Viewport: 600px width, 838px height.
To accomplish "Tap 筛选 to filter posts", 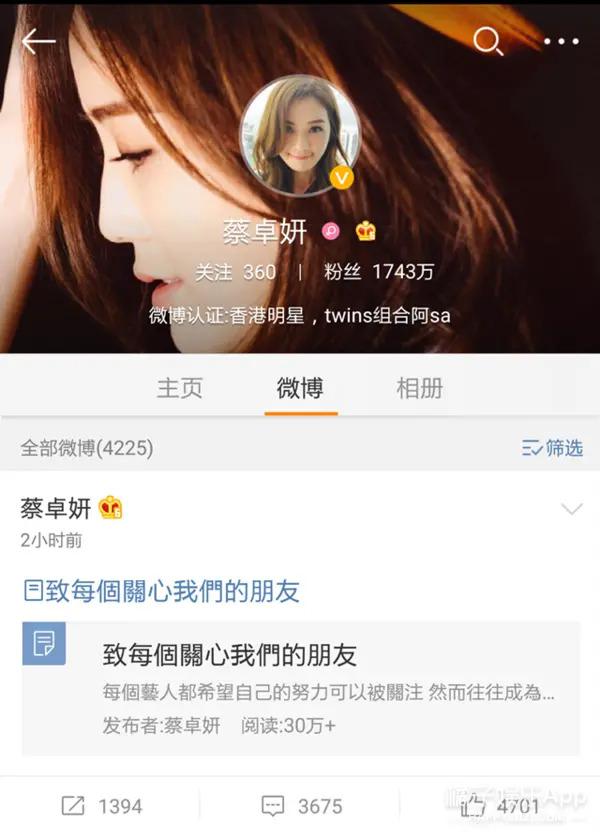I will (552, 448).
